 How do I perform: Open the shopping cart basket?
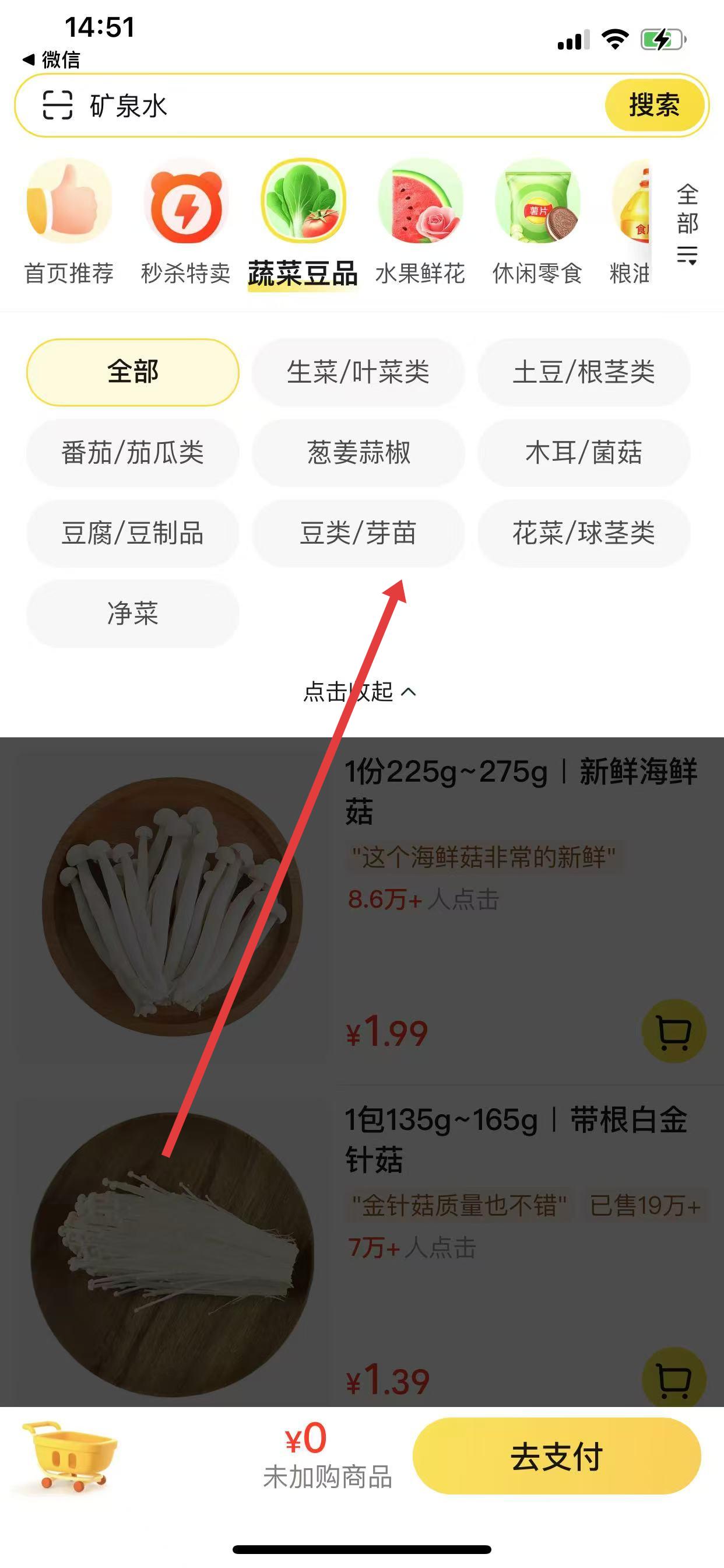click(69, 1456)
